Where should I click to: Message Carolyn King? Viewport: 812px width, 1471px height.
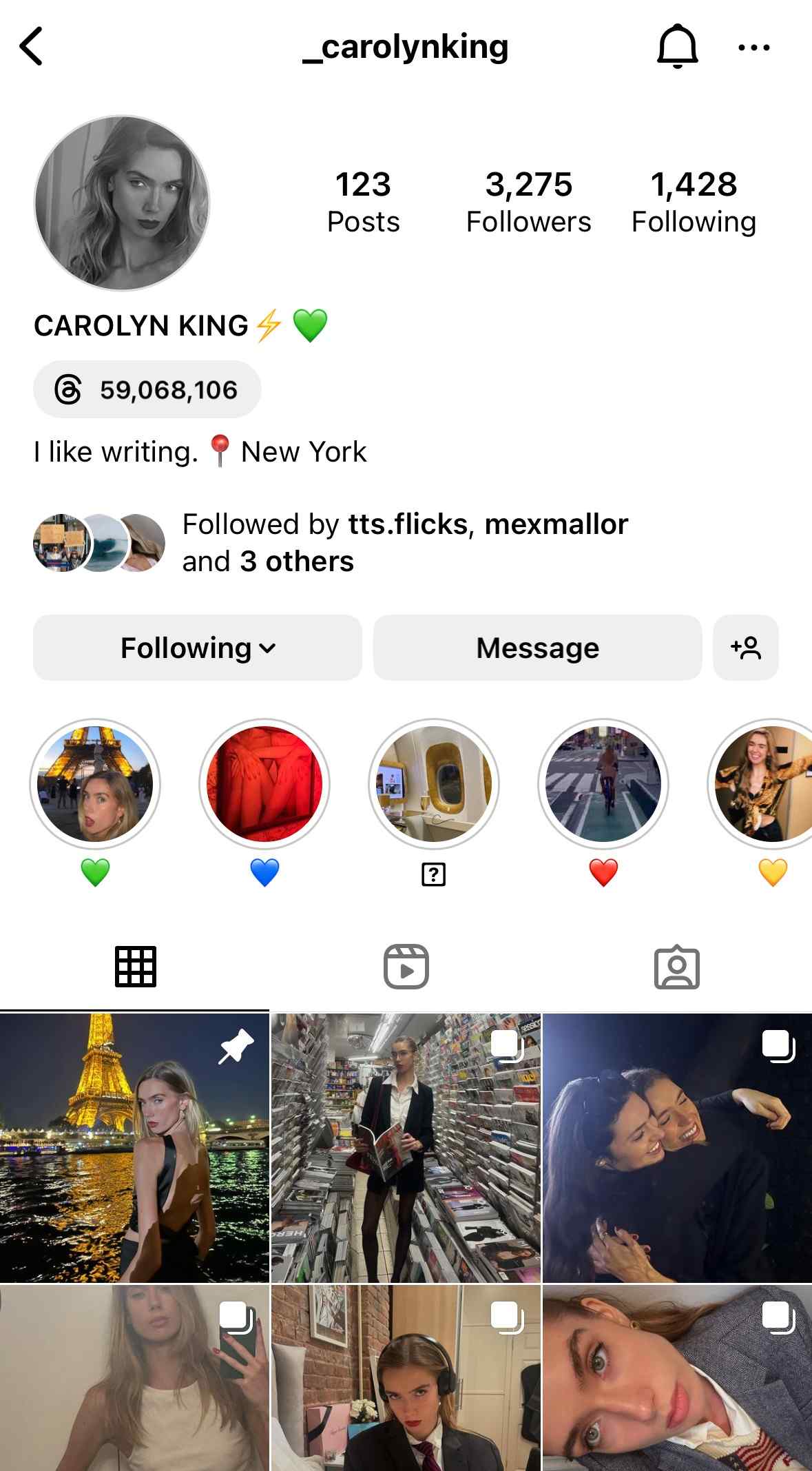coord(537,648)
